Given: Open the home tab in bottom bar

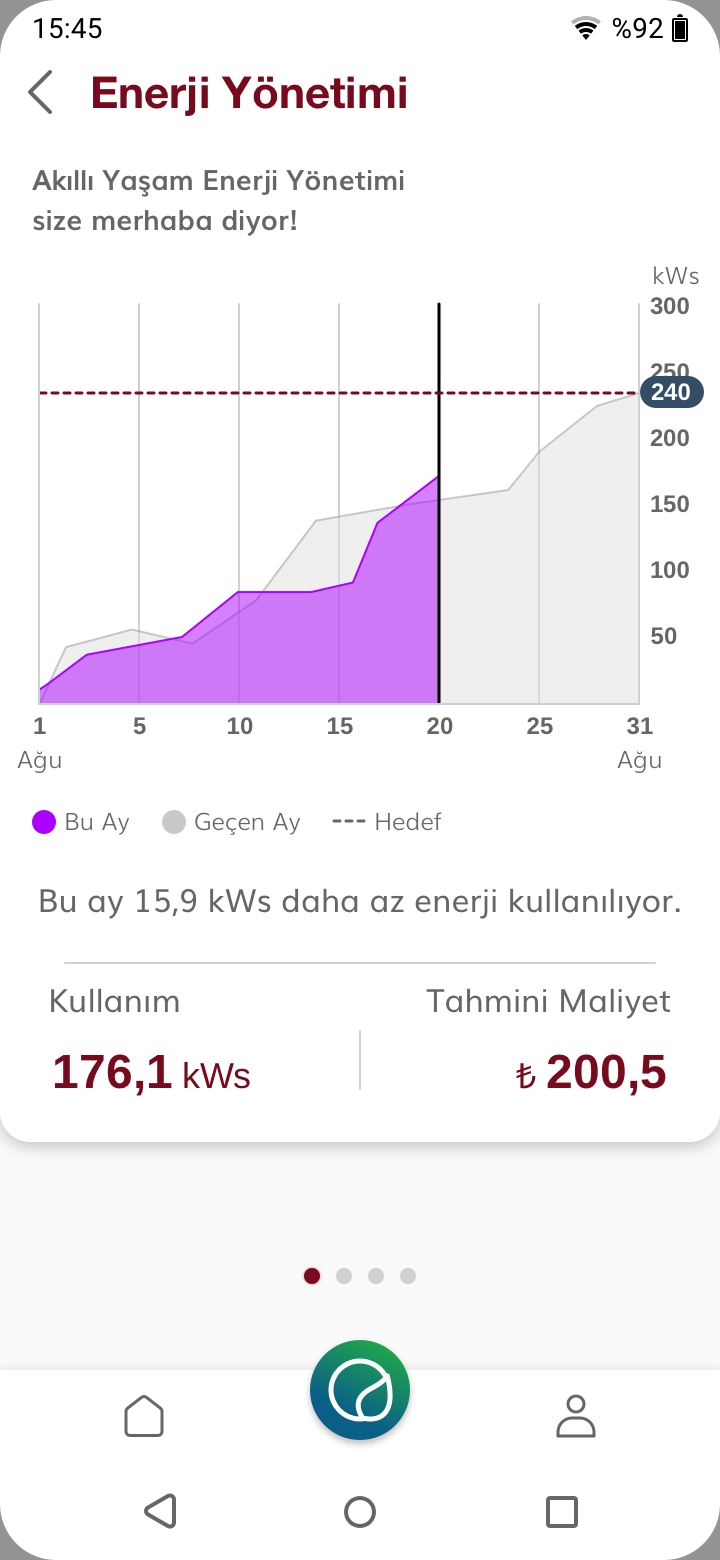Looking at the screenshot, I should pos(144,1416).
